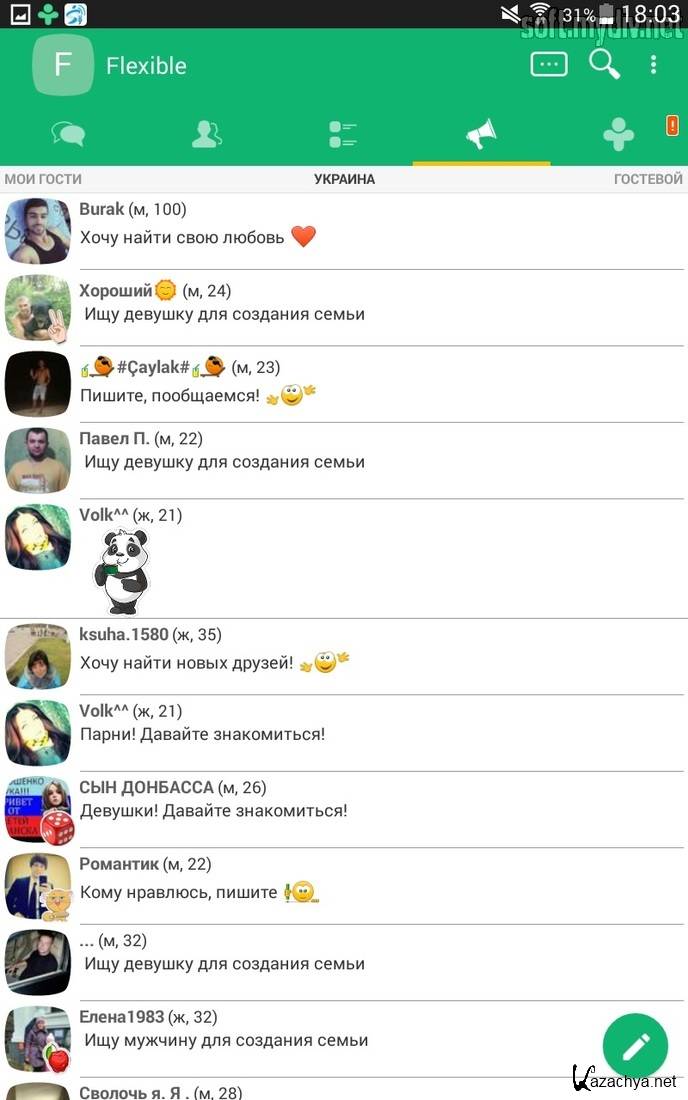Select the megaphone announcements tab

(481, 135)
